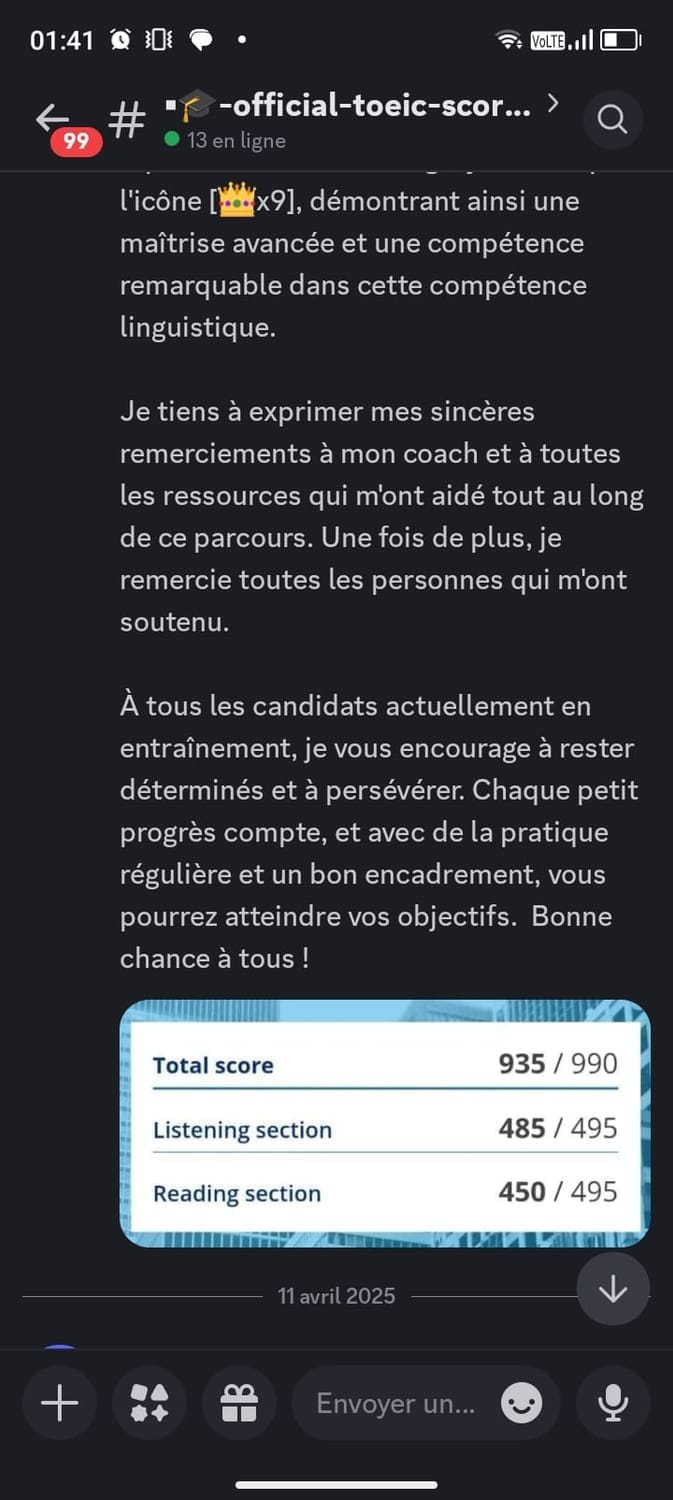Screen dimensions: 673x1500
Task: Go back using the arrow icon
Action: click(52, 119)
